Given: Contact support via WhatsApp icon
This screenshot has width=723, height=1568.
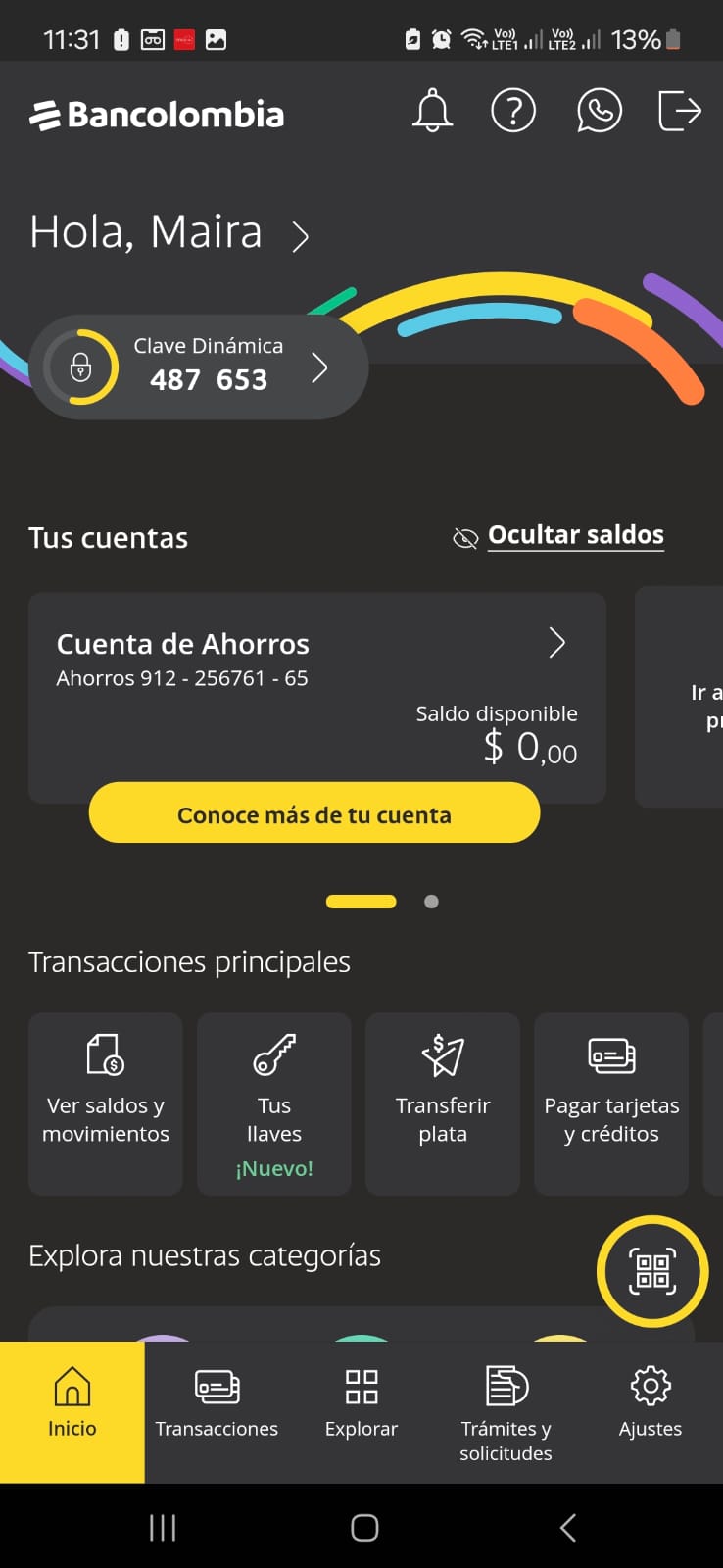Looking at the screenshot, I should [x=599, y=112].
